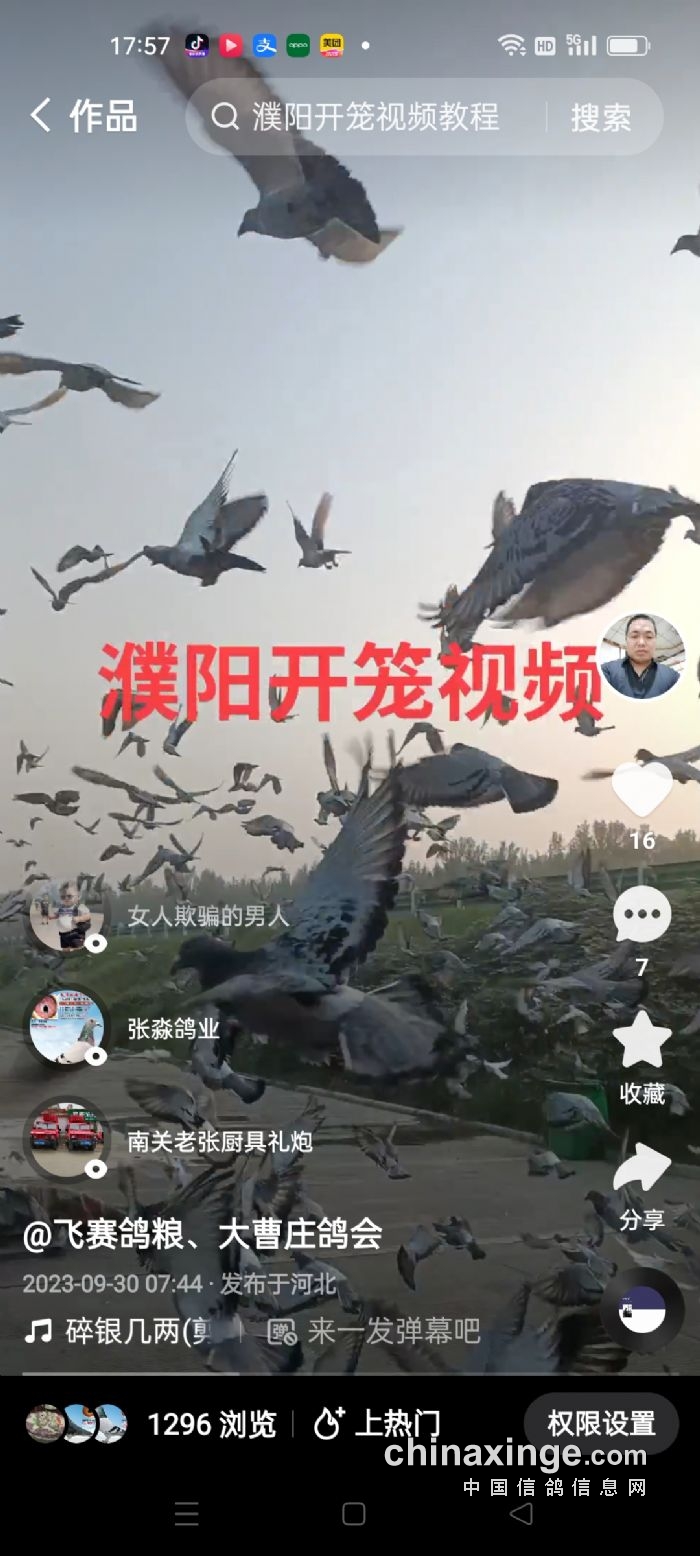
Task: Share this video via 分享
Action: [642, 1168]
